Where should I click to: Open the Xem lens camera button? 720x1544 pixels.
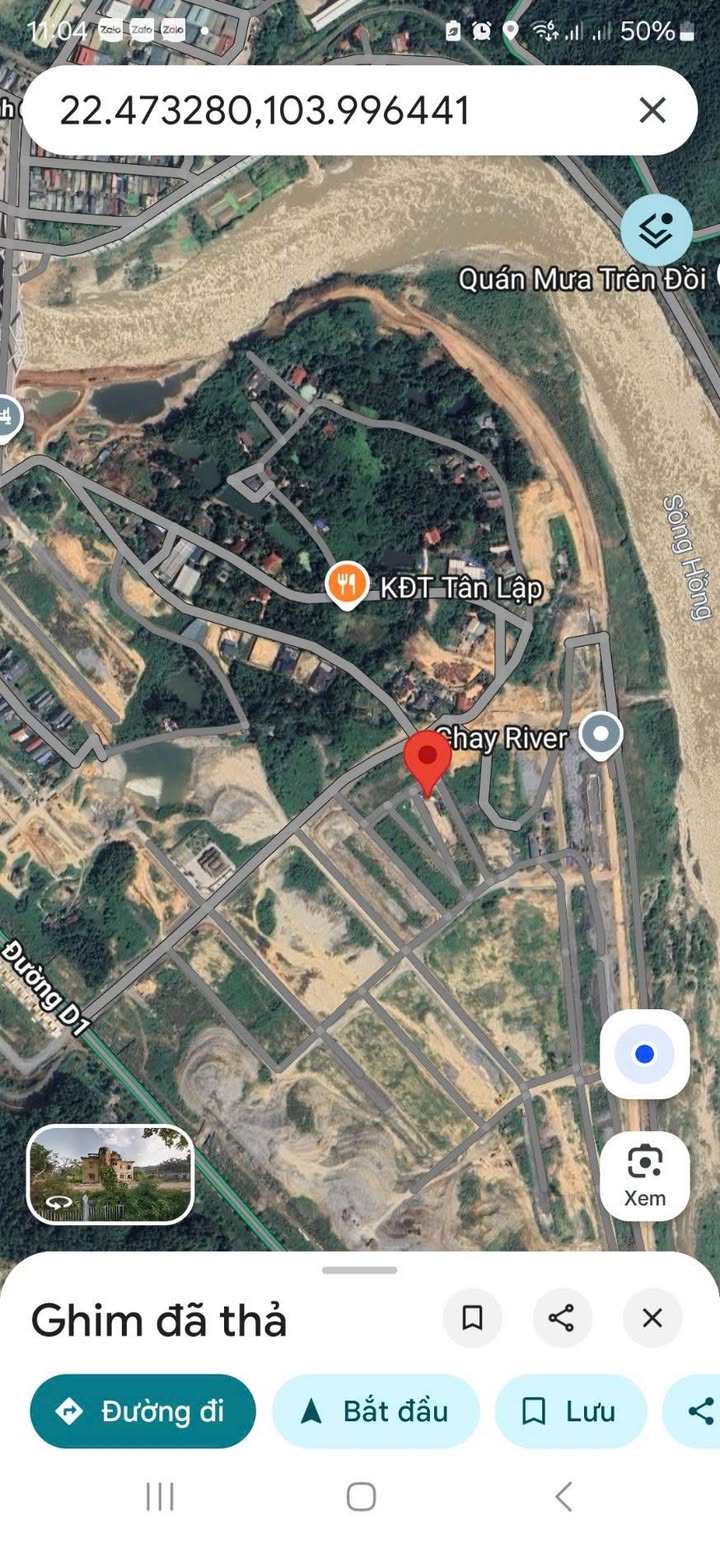click(644, 1176)
